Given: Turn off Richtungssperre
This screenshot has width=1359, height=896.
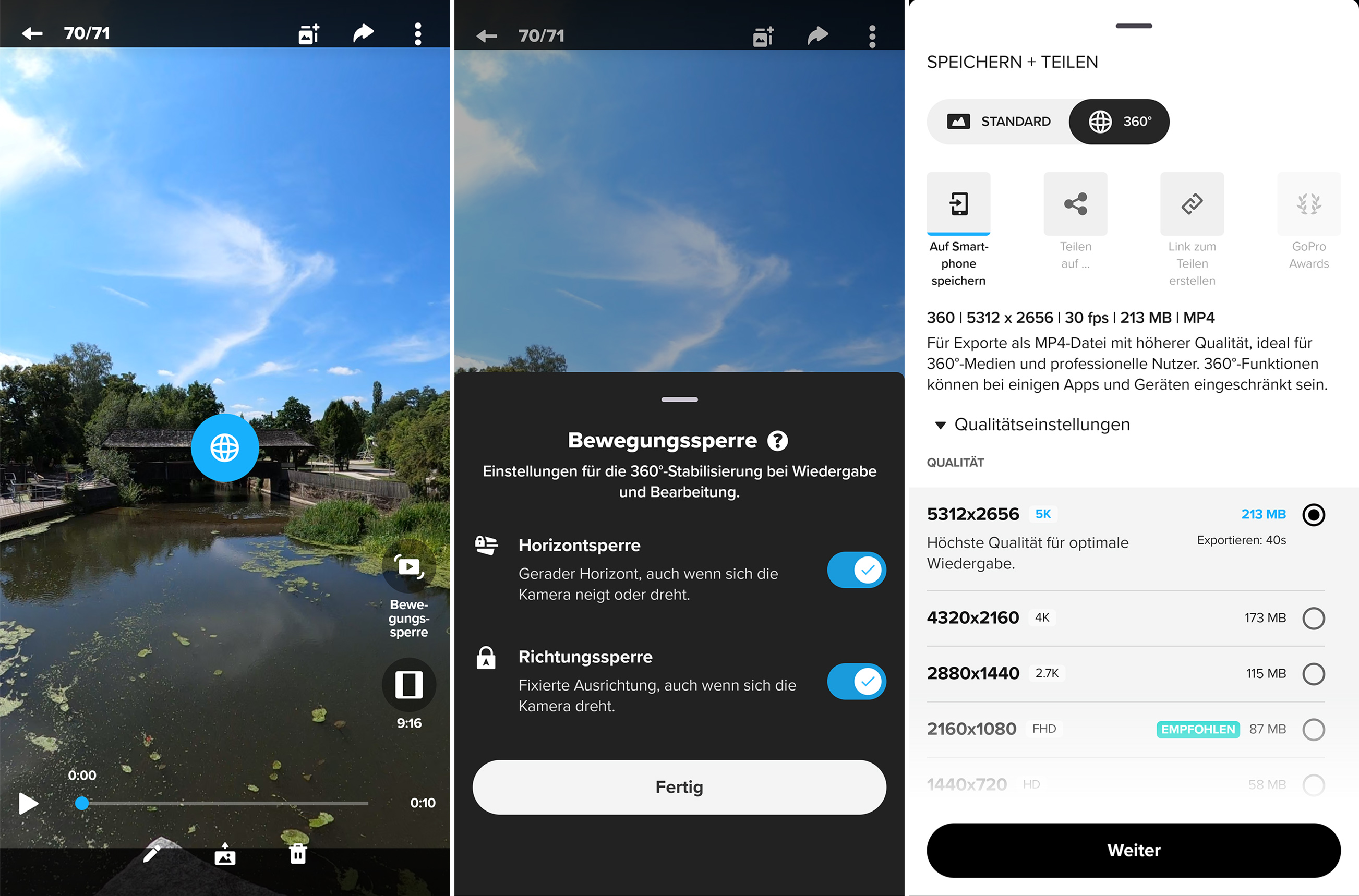Looking at the screenshot, I should [856, 681].
